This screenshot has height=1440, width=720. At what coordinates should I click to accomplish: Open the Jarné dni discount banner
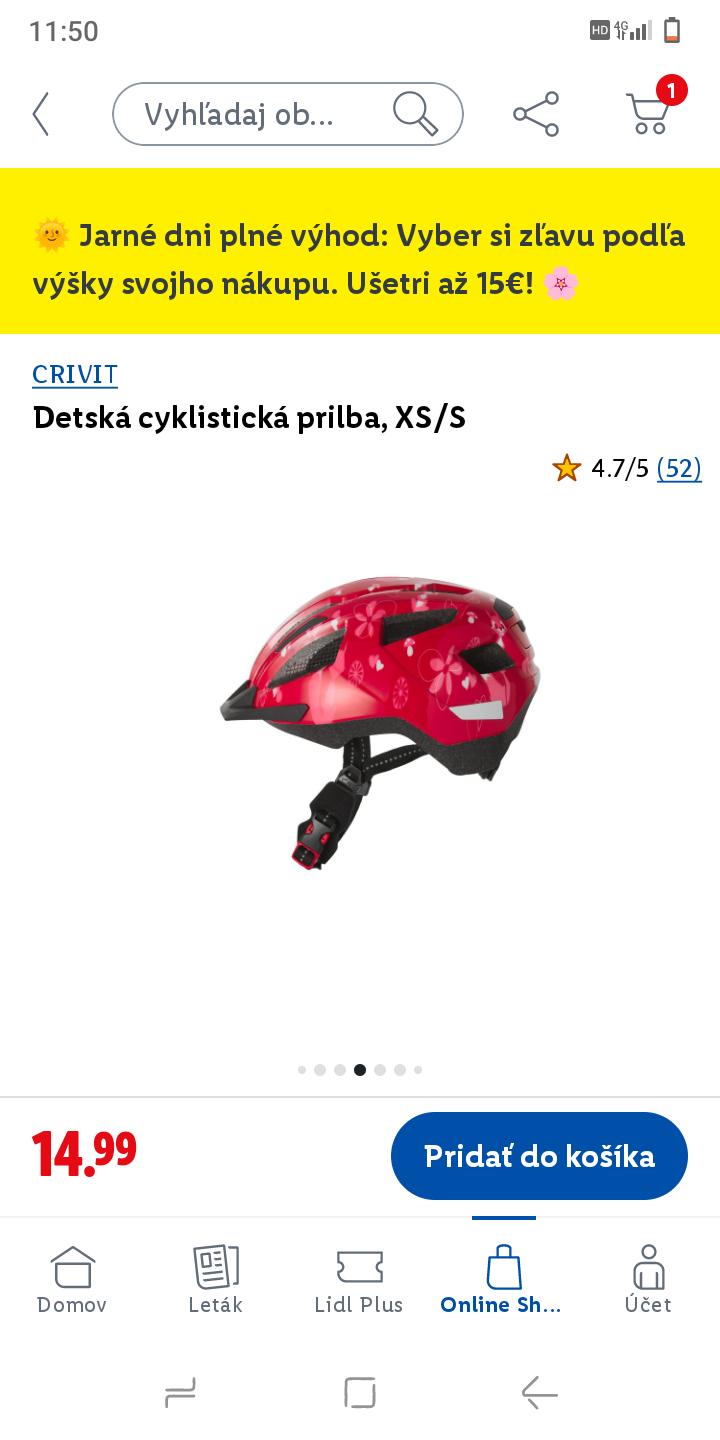[360, 260]
